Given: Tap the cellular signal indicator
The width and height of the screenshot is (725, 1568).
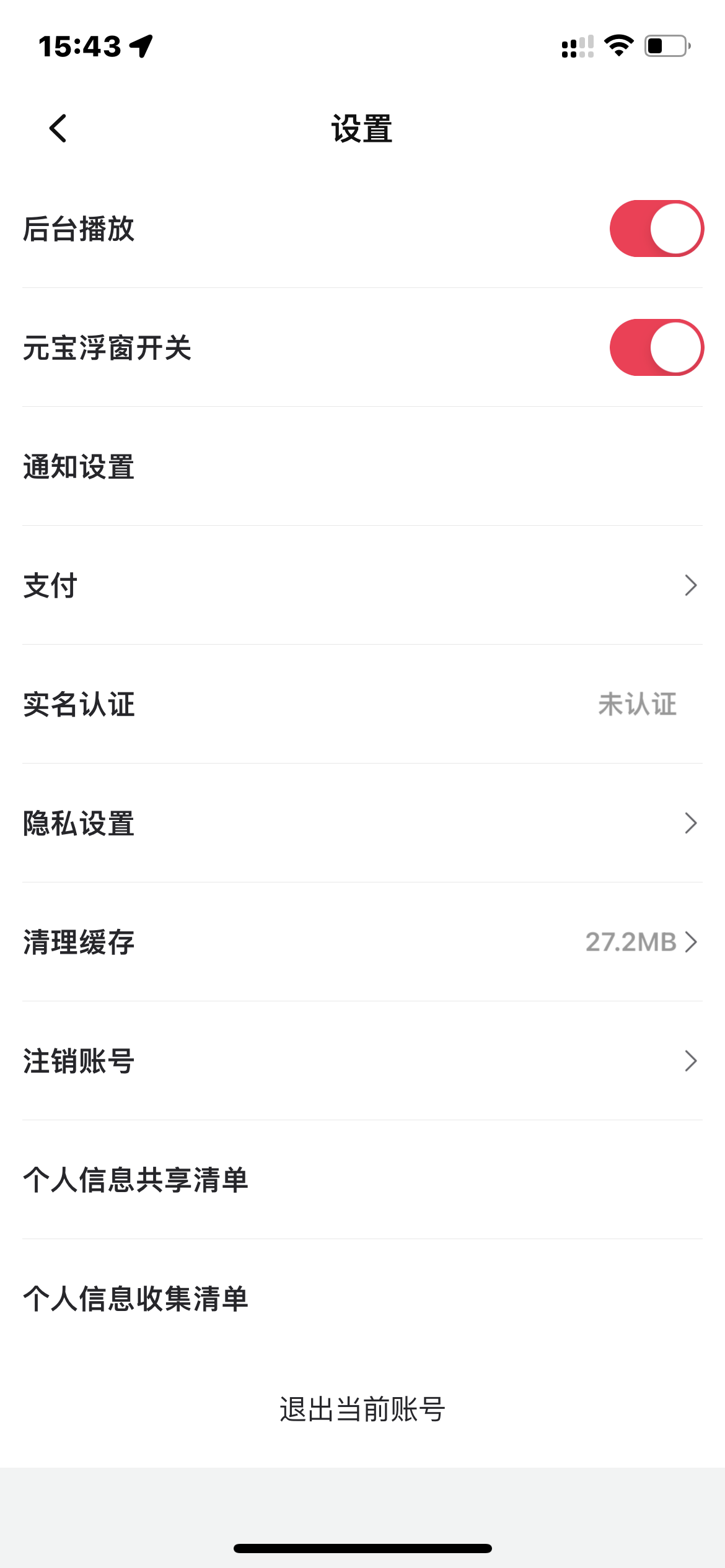Looking at the screenshot, I should pyautogui.click(x=576, y=45).
